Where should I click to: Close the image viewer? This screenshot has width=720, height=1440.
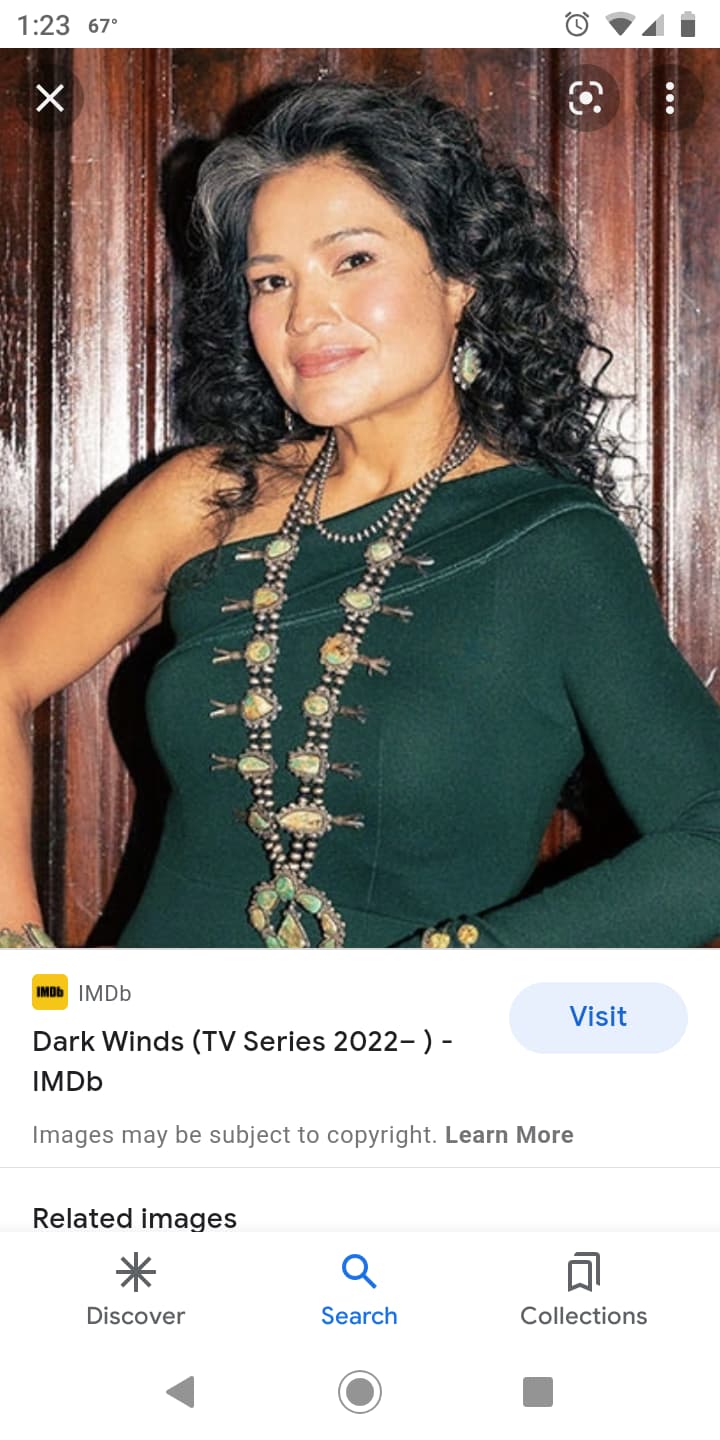(50, 98)
